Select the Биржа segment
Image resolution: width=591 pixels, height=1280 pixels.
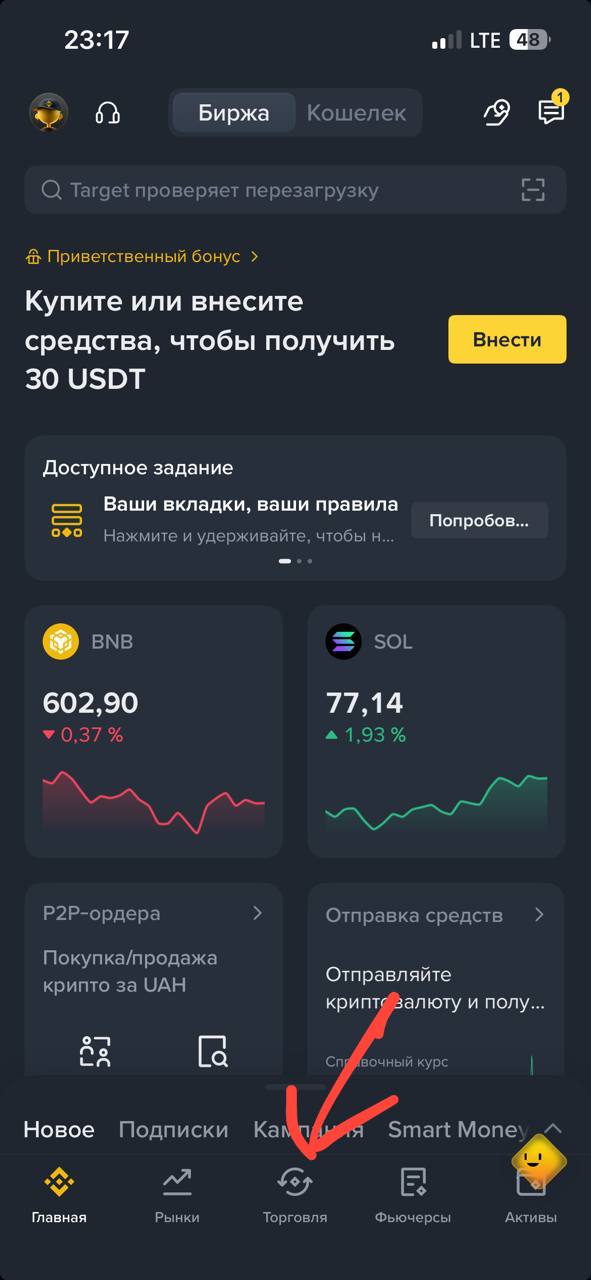(233, 113)
